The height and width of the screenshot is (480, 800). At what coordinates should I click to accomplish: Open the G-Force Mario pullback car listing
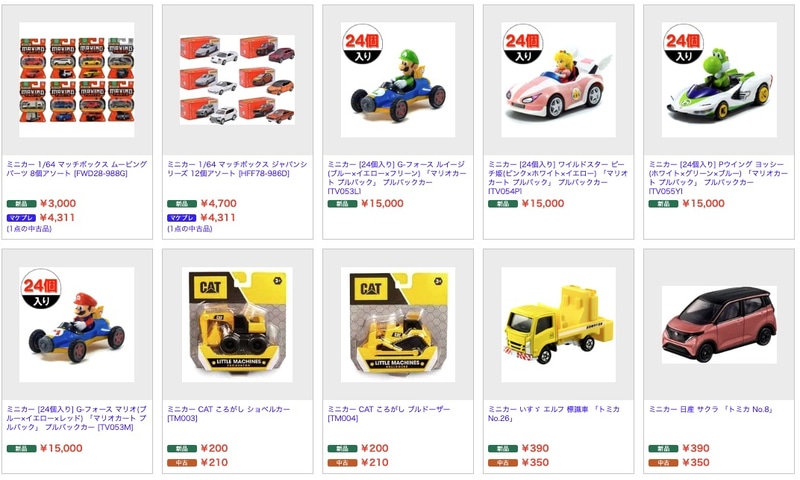(77, 324)
